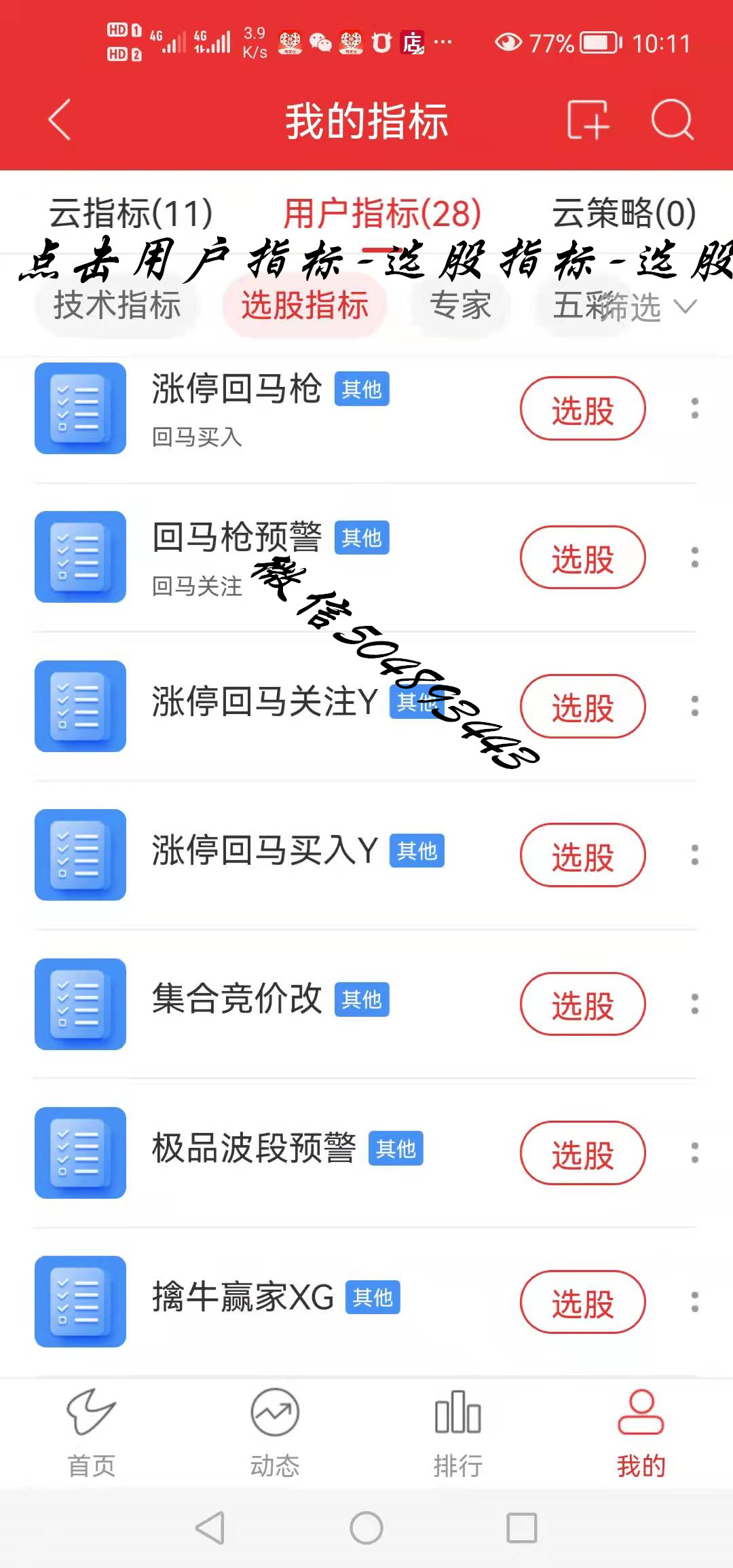Tap 选股 for 涨停回马关注Y
733x1568 pixels.
(582, 706)
